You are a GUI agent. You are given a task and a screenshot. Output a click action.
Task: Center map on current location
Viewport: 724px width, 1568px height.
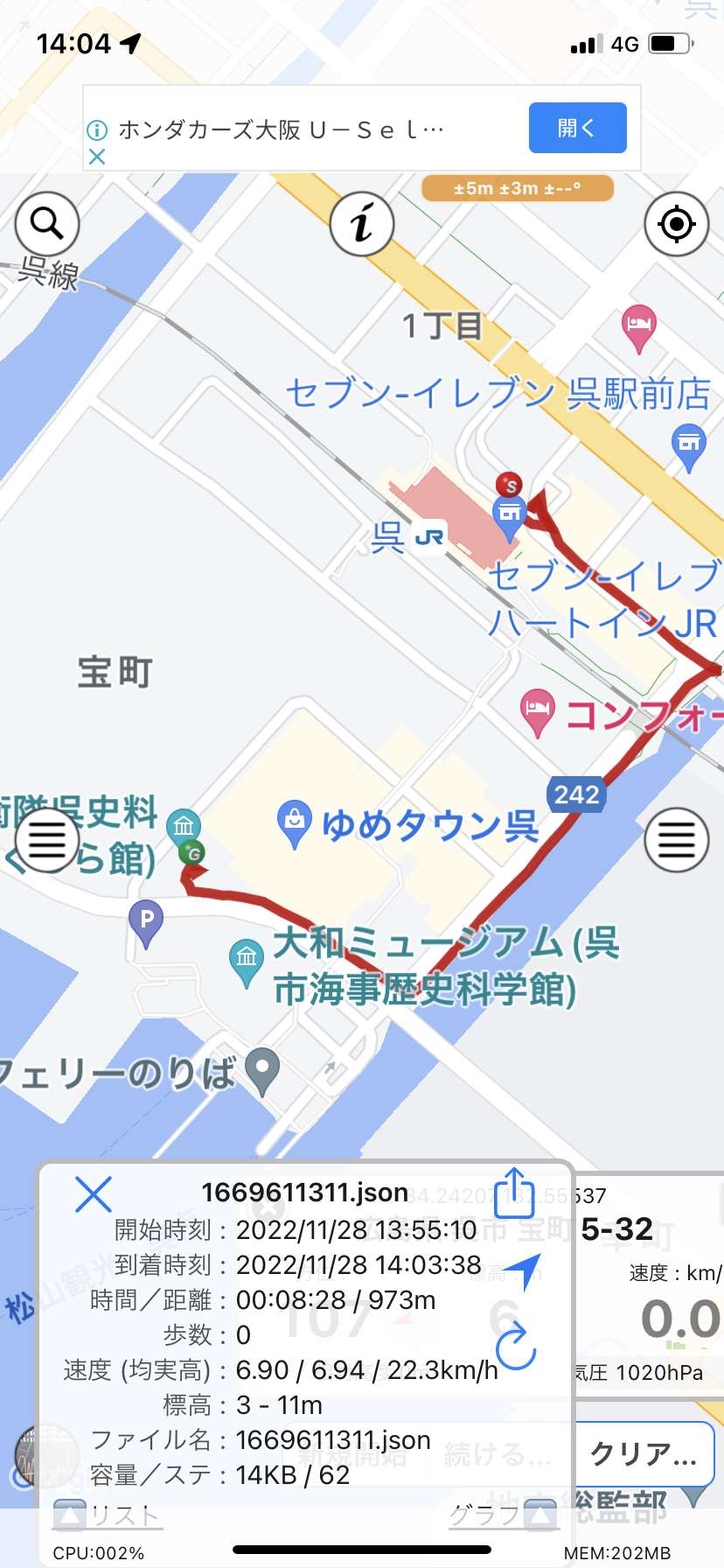[x=676, y=224]
